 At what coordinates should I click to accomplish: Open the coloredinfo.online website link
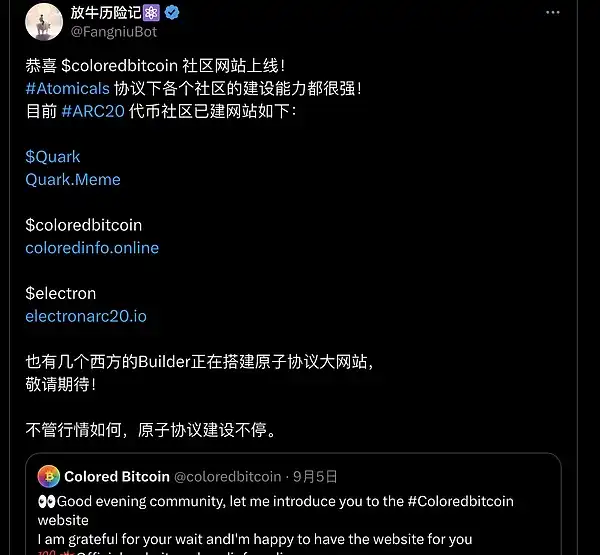[92, 248]
